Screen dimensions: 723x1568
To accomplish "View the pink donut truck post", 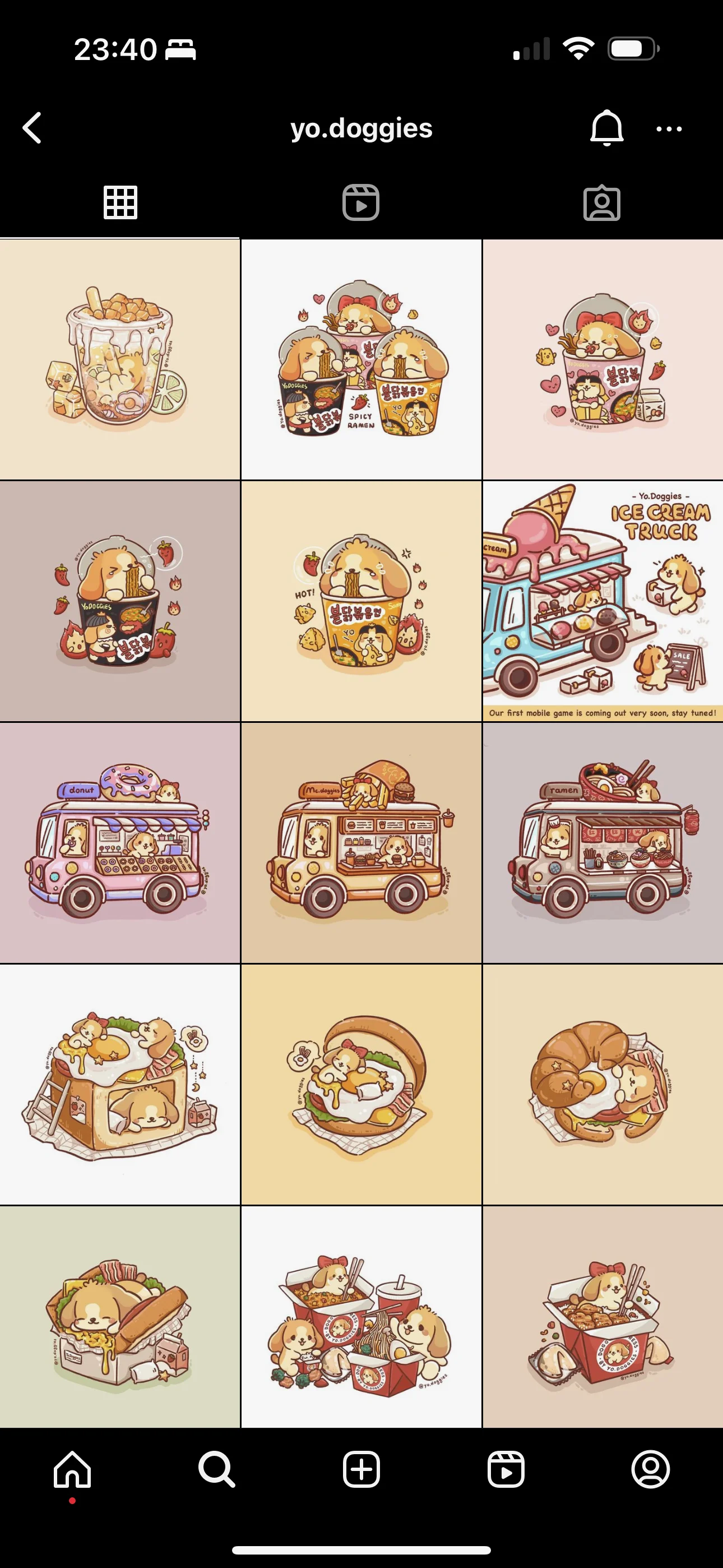I will (x=119, y=842).
